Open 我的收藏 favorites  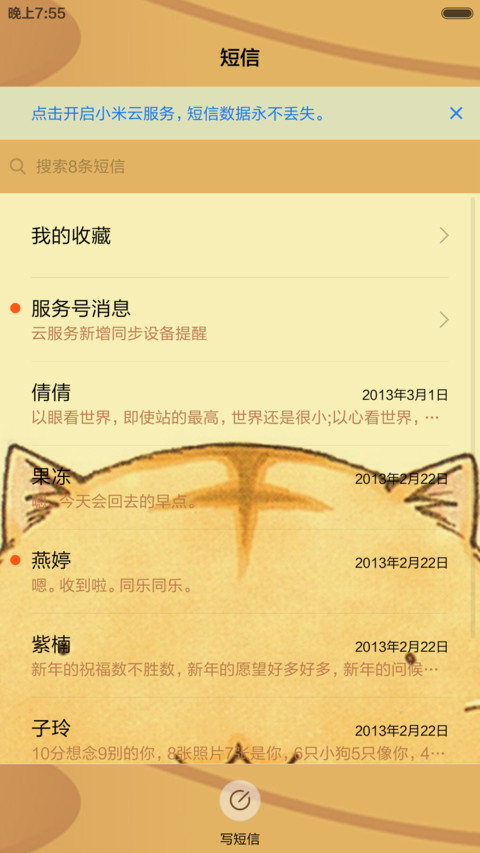pyautogui.click(x=240, y=236)
